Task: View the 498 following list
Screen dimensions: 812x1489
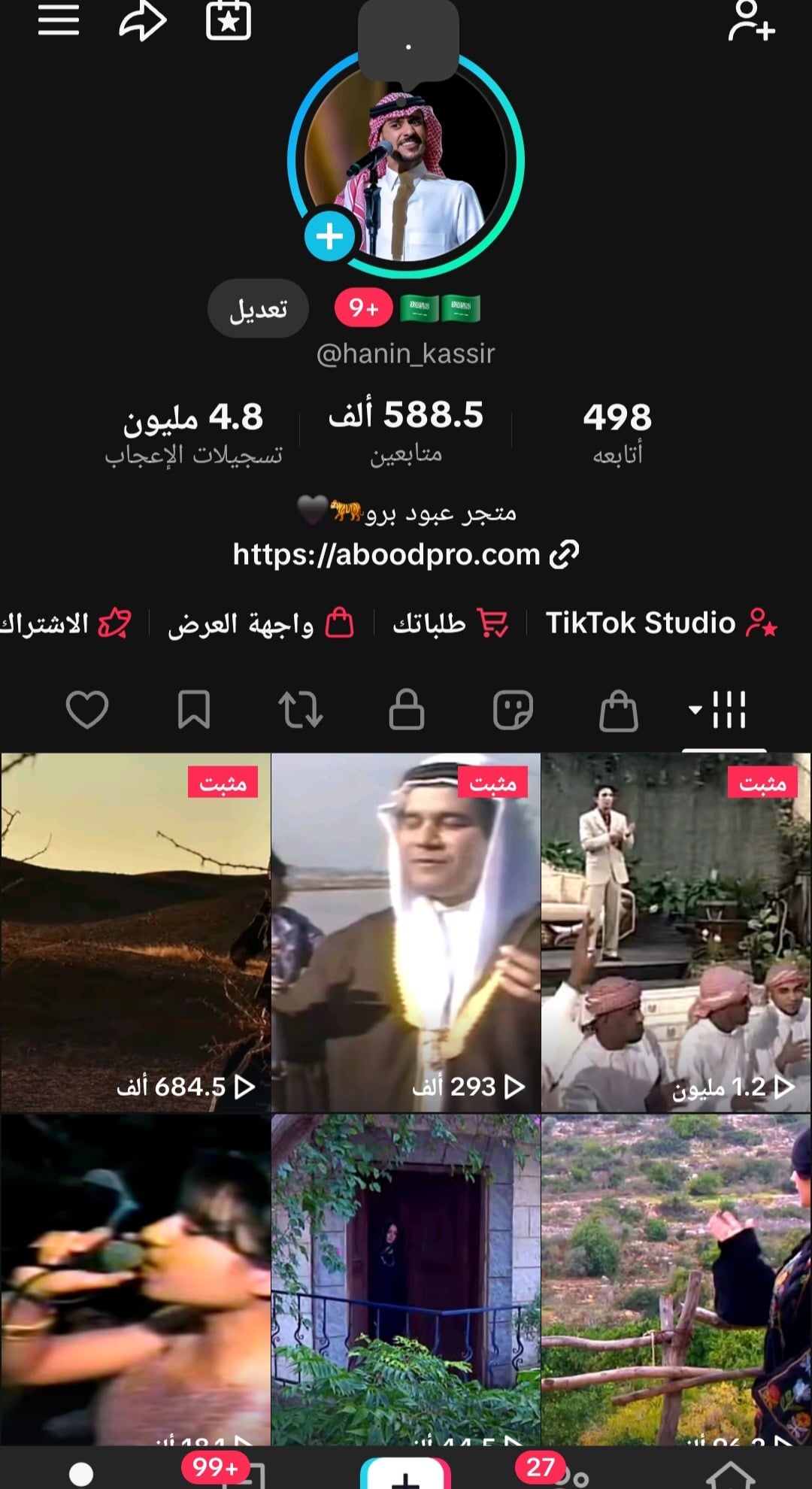Action: click(617, 430)
